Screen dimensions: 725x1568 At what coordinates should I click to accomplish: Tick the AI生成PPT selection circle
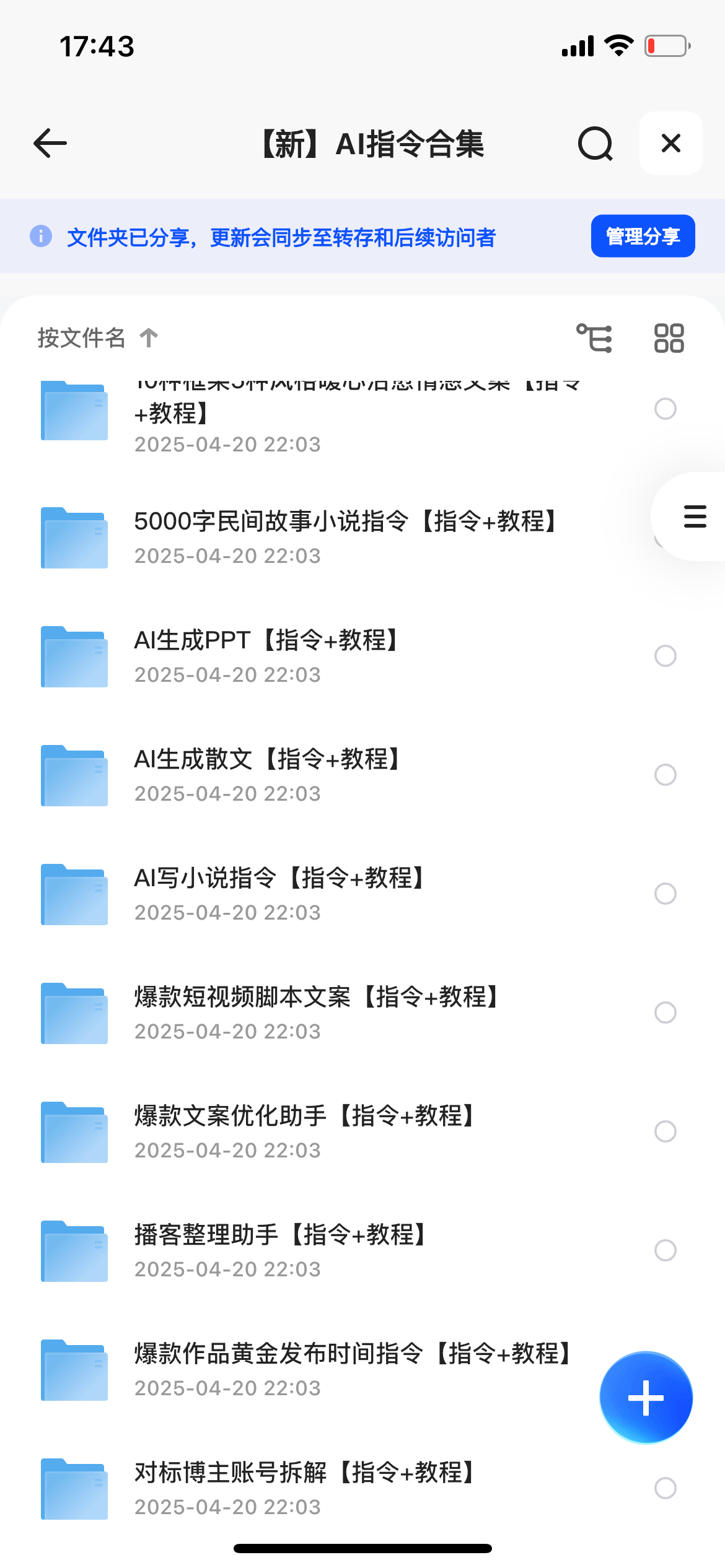click(x=666, y=656)
